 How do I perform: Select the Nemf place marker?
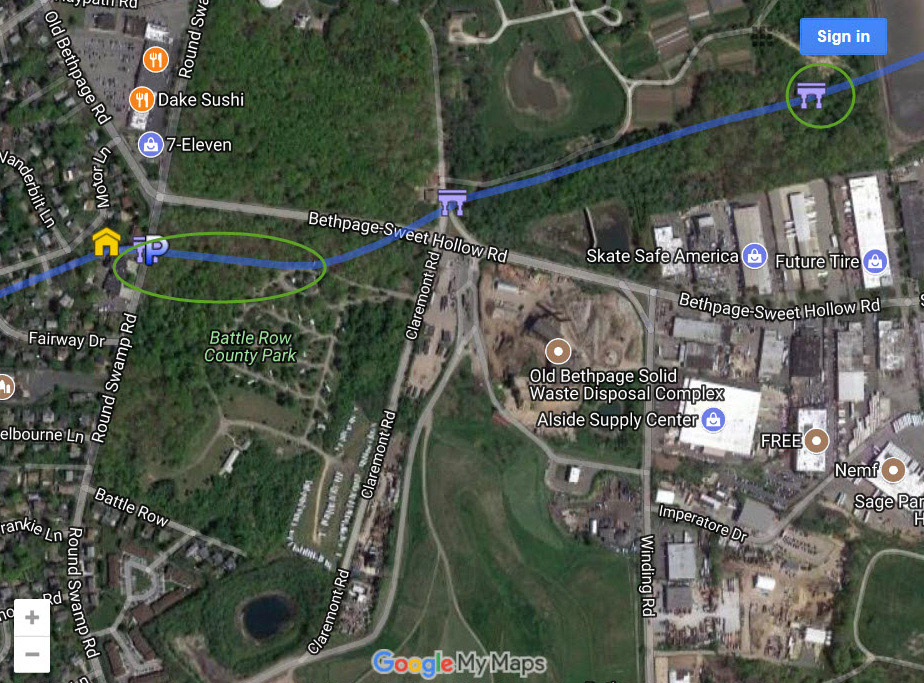(893, 469)
